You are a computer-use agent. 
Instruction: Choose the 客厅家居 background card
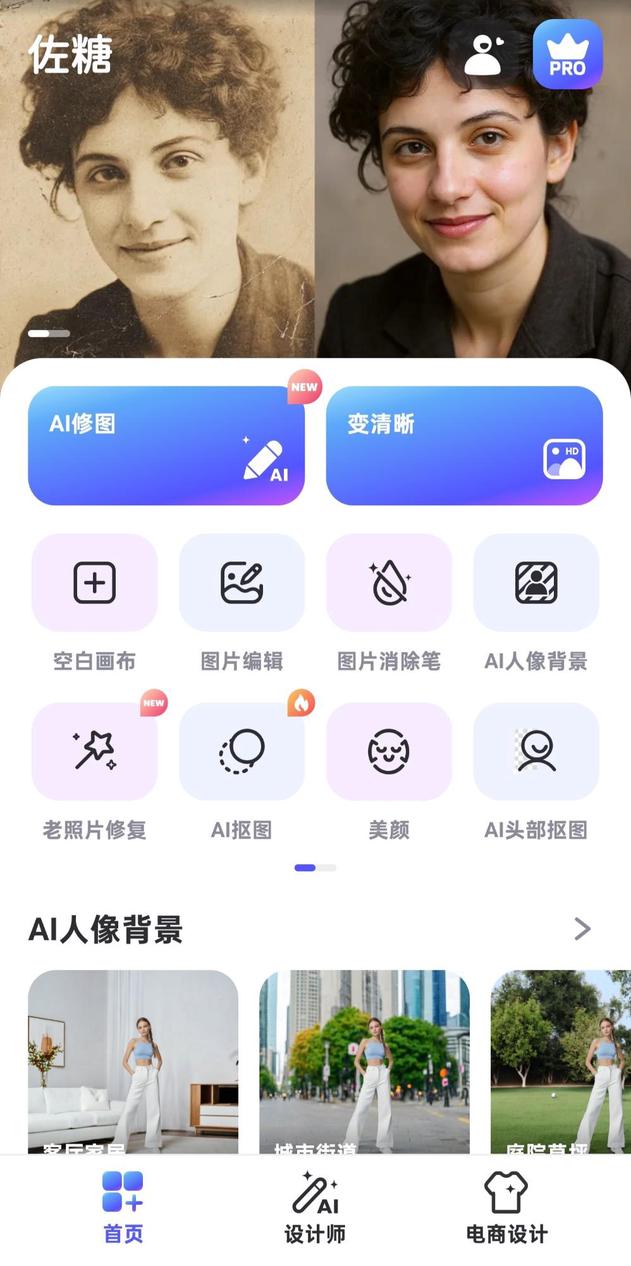(x=133, y=1060)
